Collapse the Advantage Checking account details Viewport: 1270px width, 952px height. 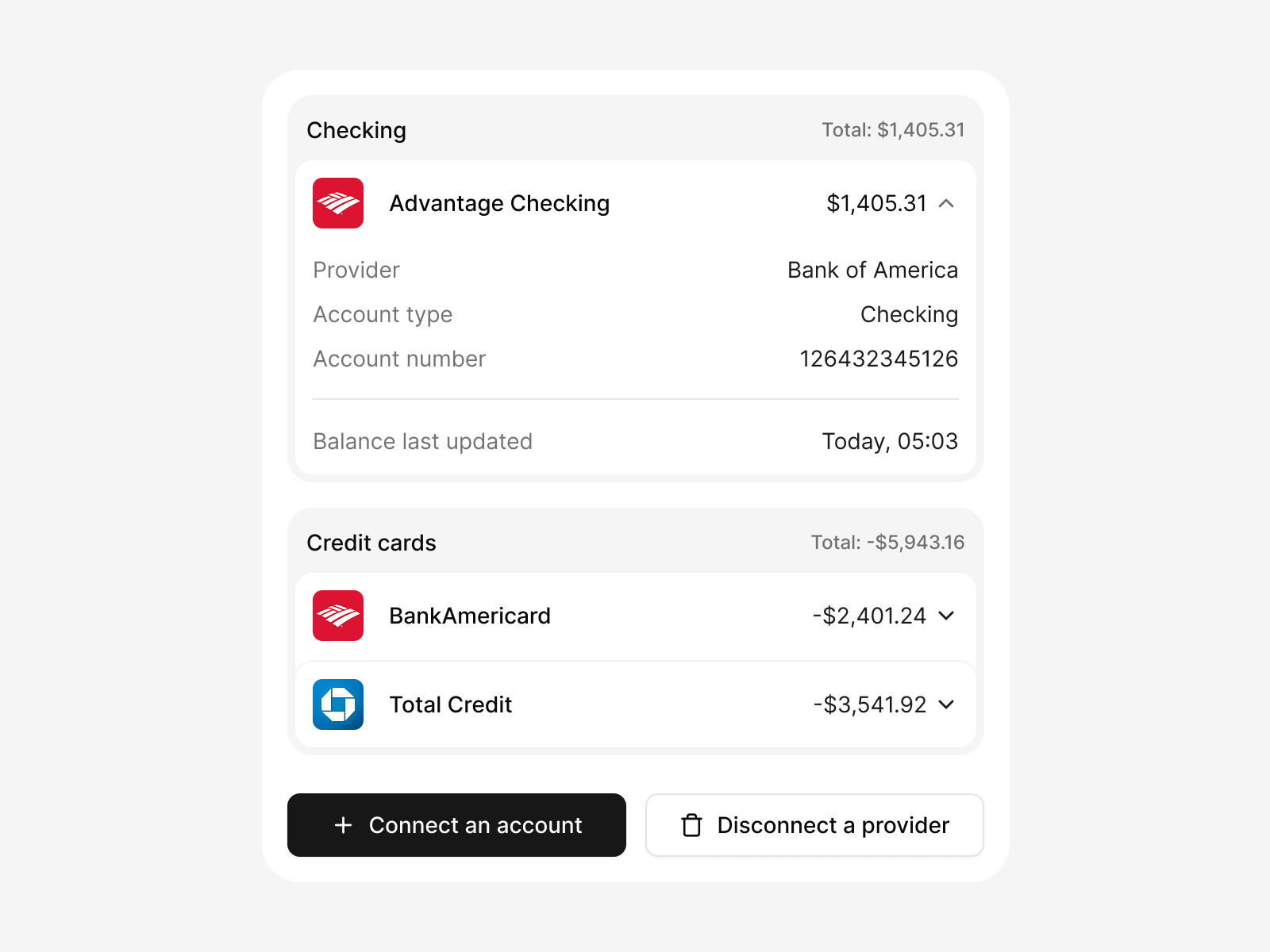click(946, 204)
